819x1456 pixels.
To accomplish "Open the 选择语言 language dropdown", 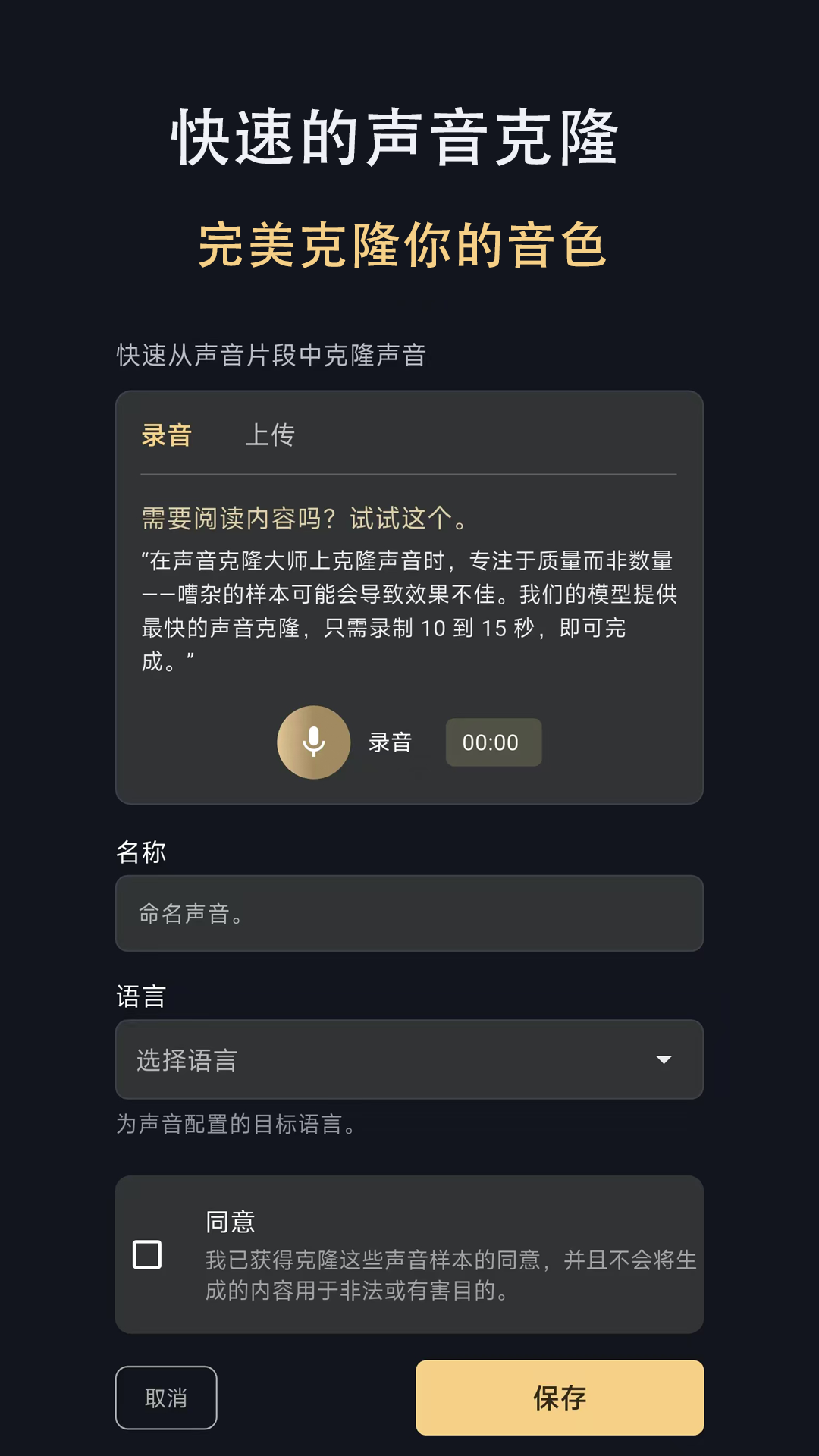I will coord(409,1059).
